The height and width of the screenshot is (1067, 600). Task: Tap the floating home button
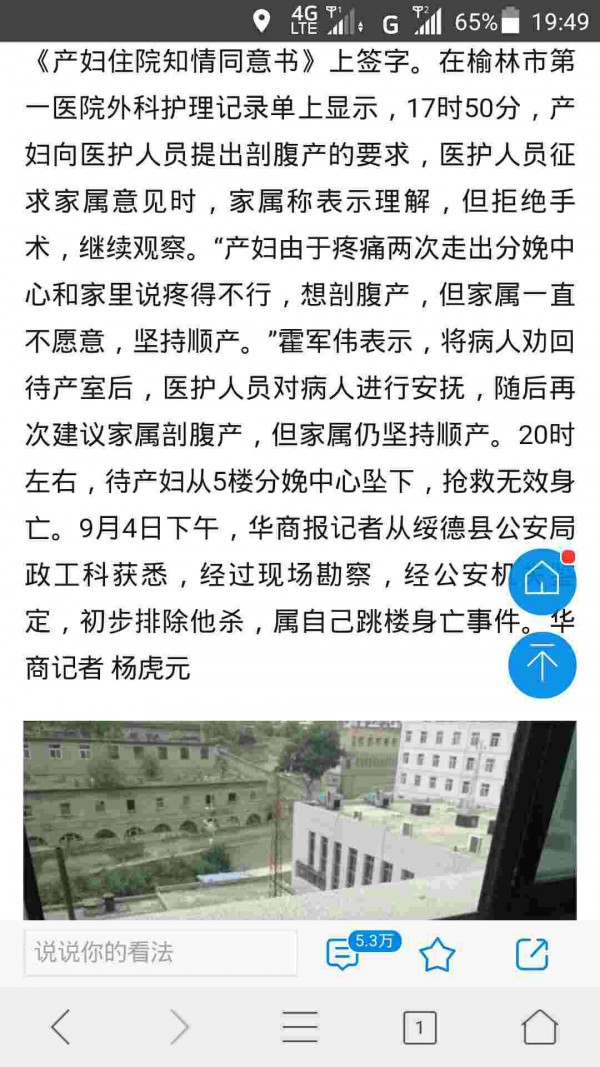(x=542, y=581)
